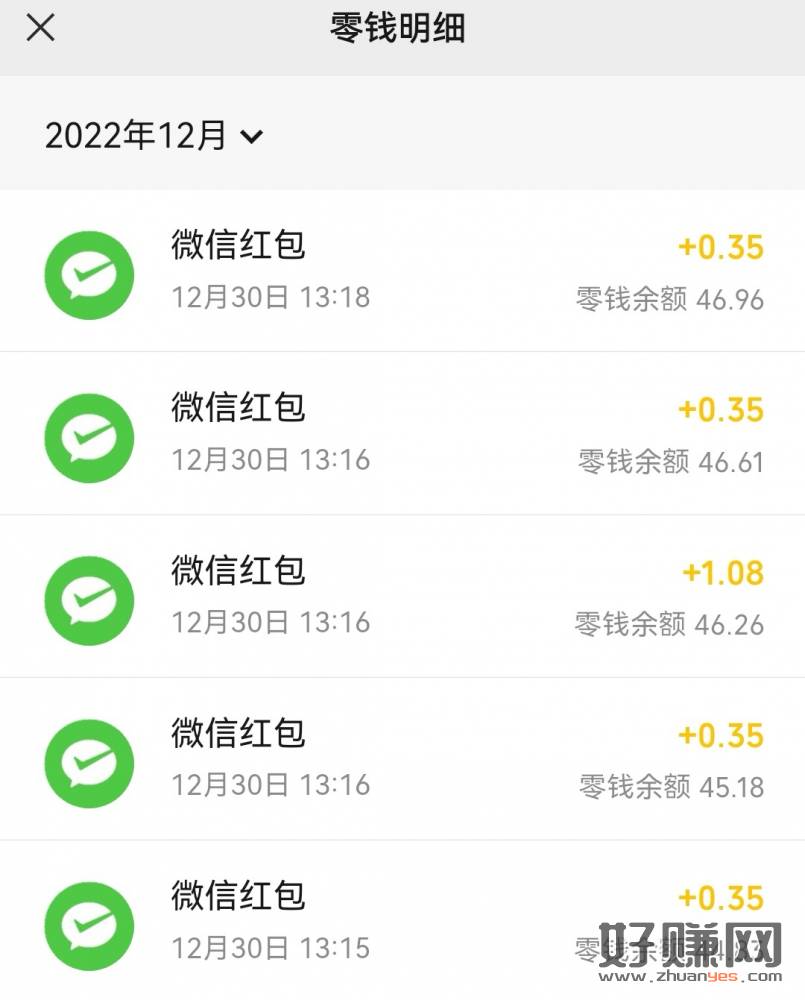Close the 零钱明细 page

40,28
